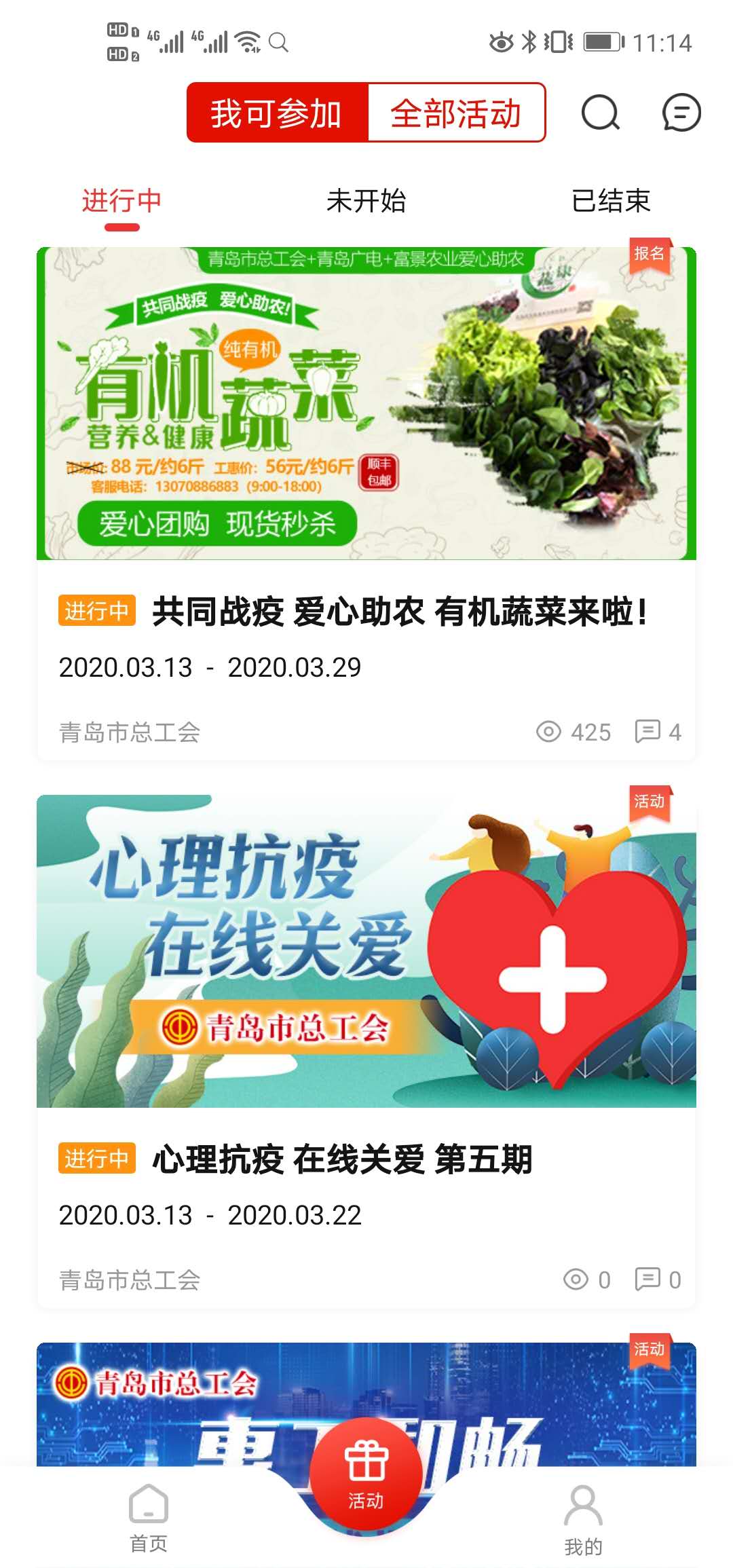The height and width of the screenshot is (1568, 733).
Task: Go to the 首页 home tab
Action: 149,1517
